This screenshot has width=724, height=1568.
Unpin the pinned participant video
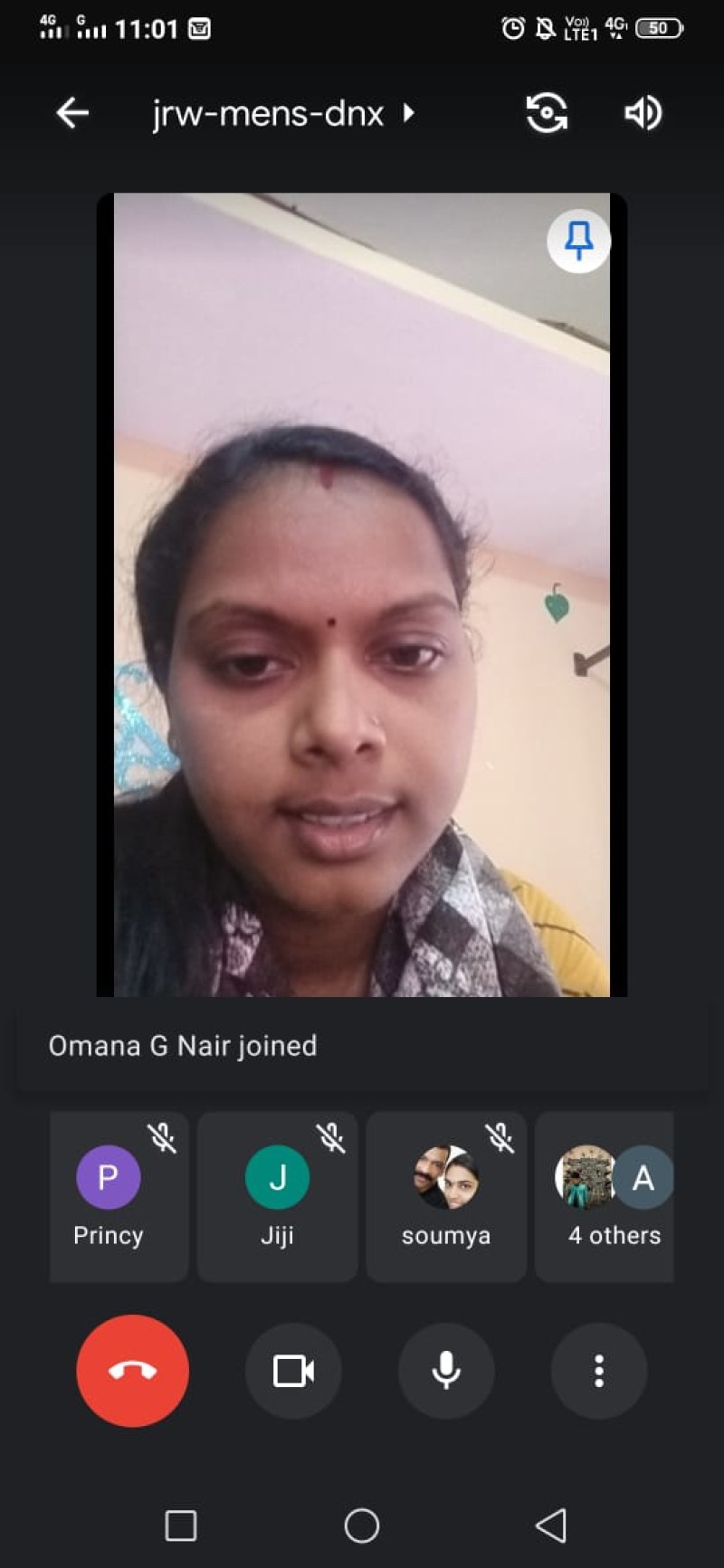578,241
